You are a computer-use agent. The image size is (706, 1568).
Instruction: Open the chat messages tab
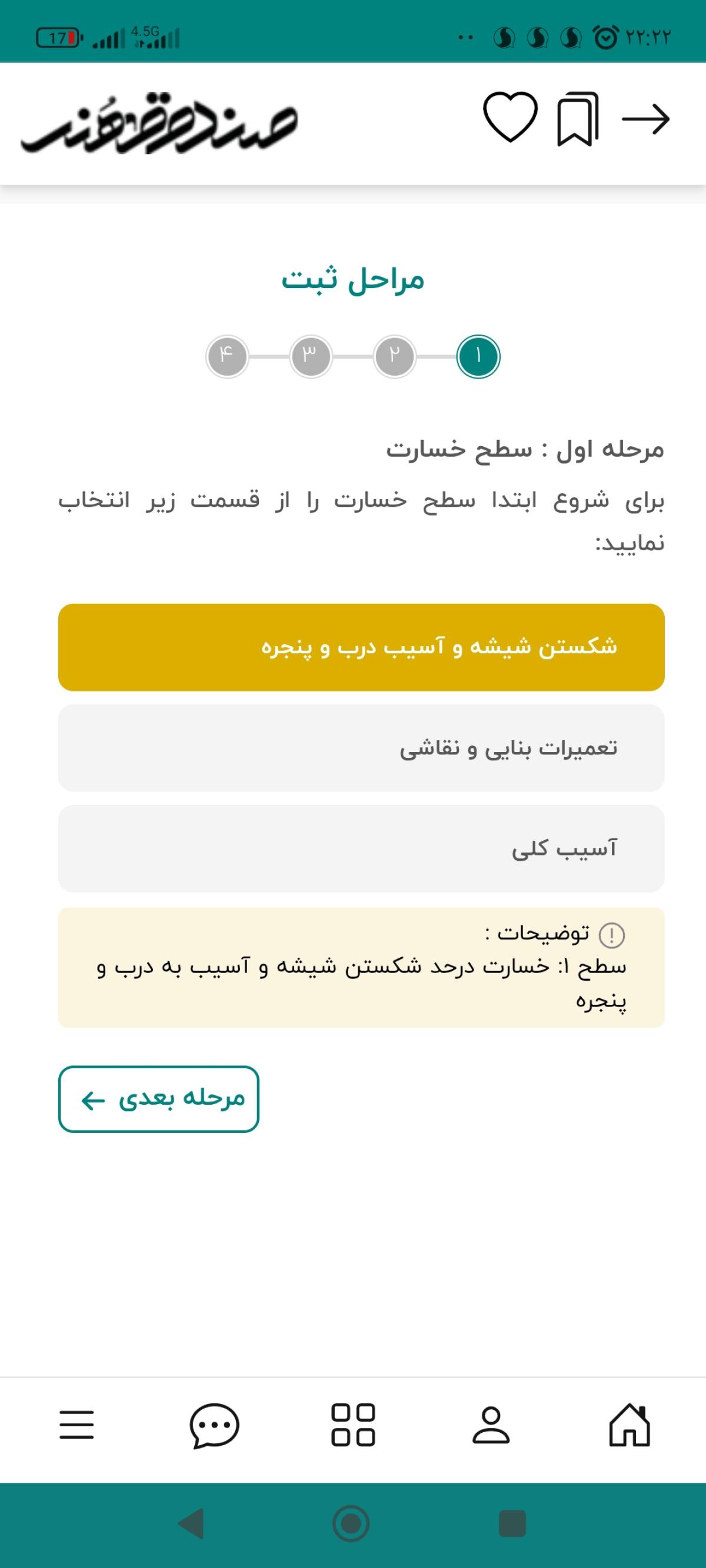click(214, 1426)
